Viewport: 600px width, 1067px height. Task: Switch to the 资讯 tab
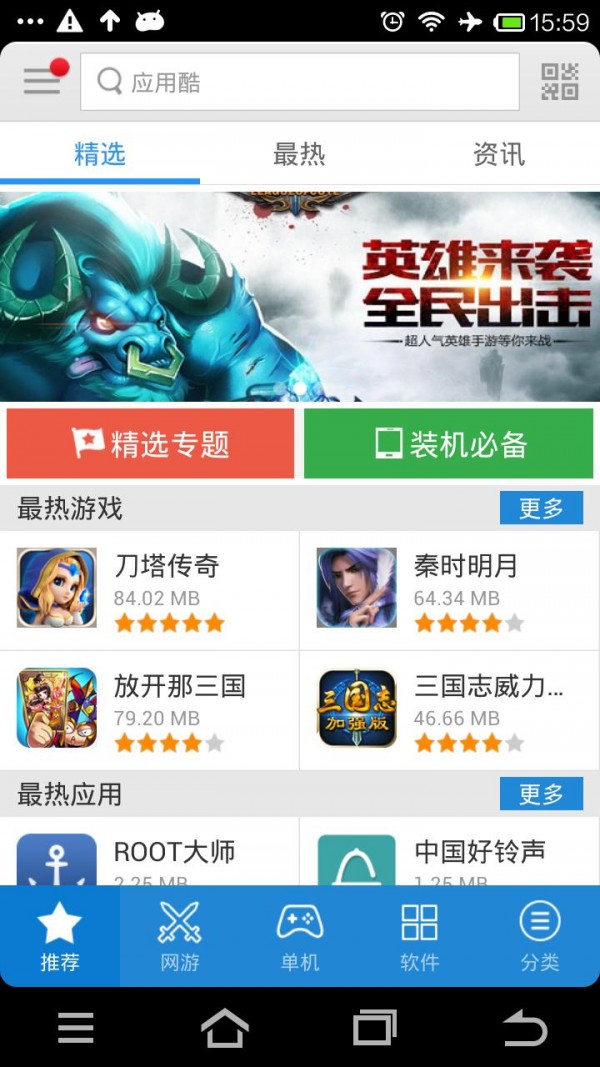498,154
